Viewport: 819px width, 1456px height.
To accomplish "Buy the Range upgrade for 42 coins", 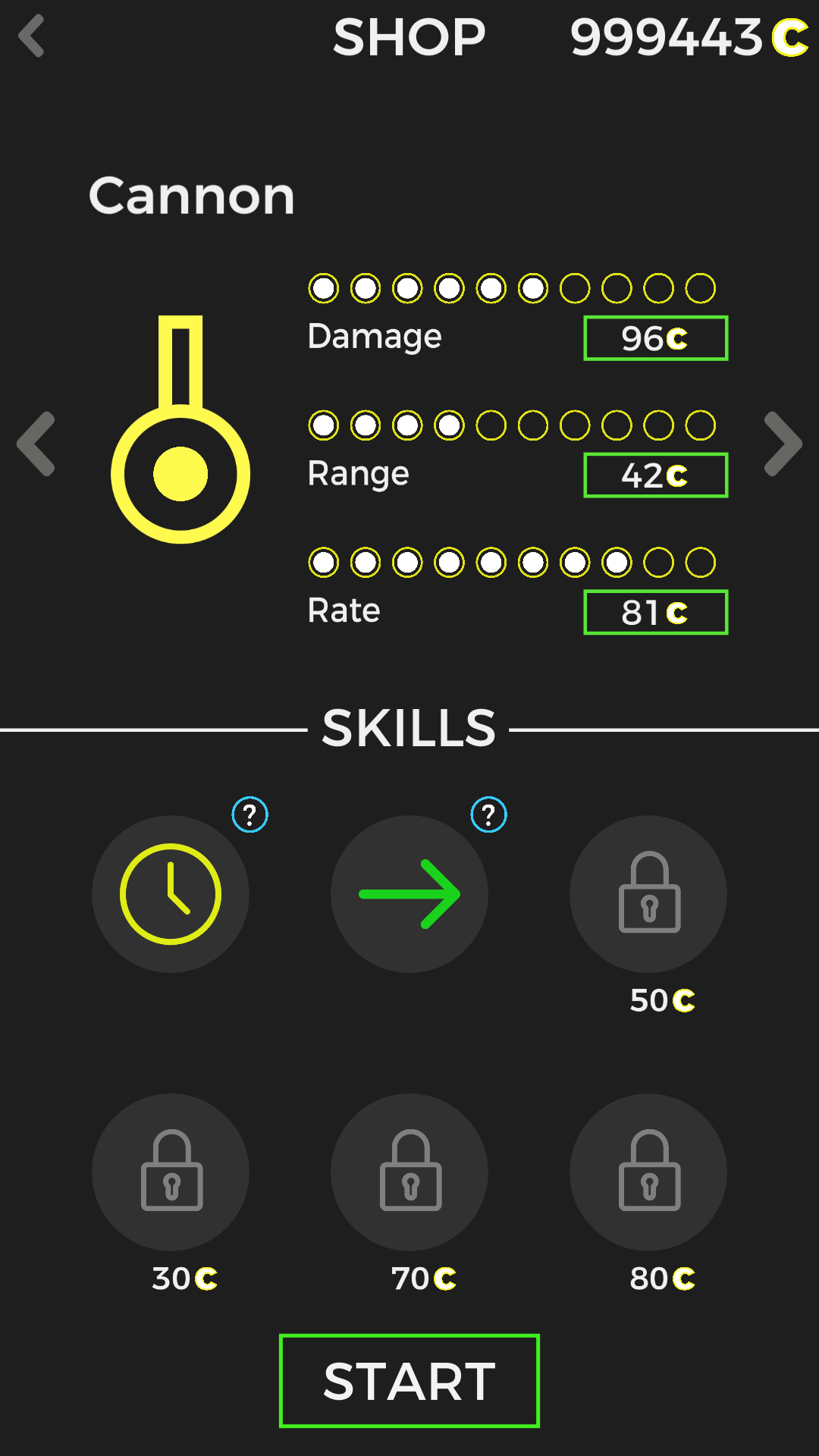I will point(655,475).
